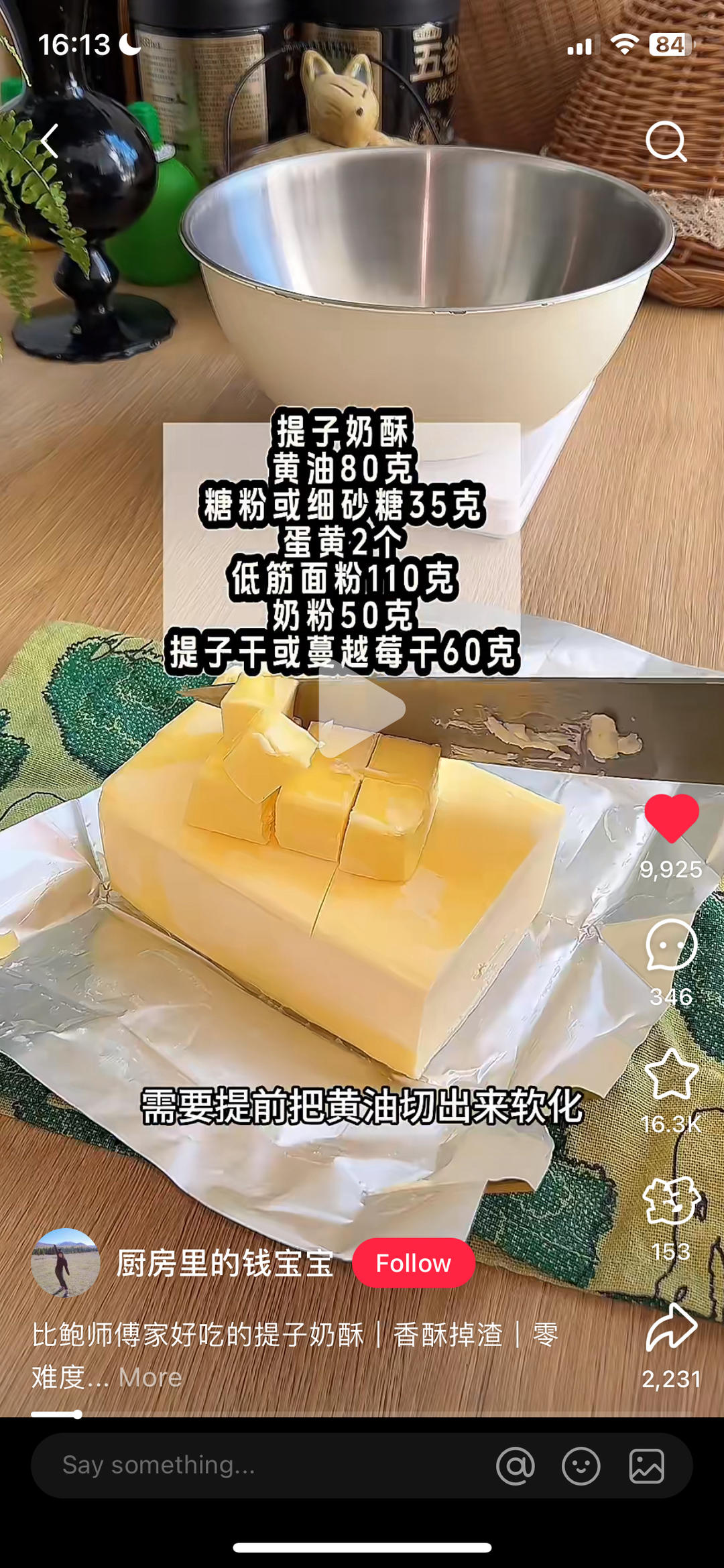724x1568 pixels.
Task: Tap the icon above the 153 count
Action: 671,1202
